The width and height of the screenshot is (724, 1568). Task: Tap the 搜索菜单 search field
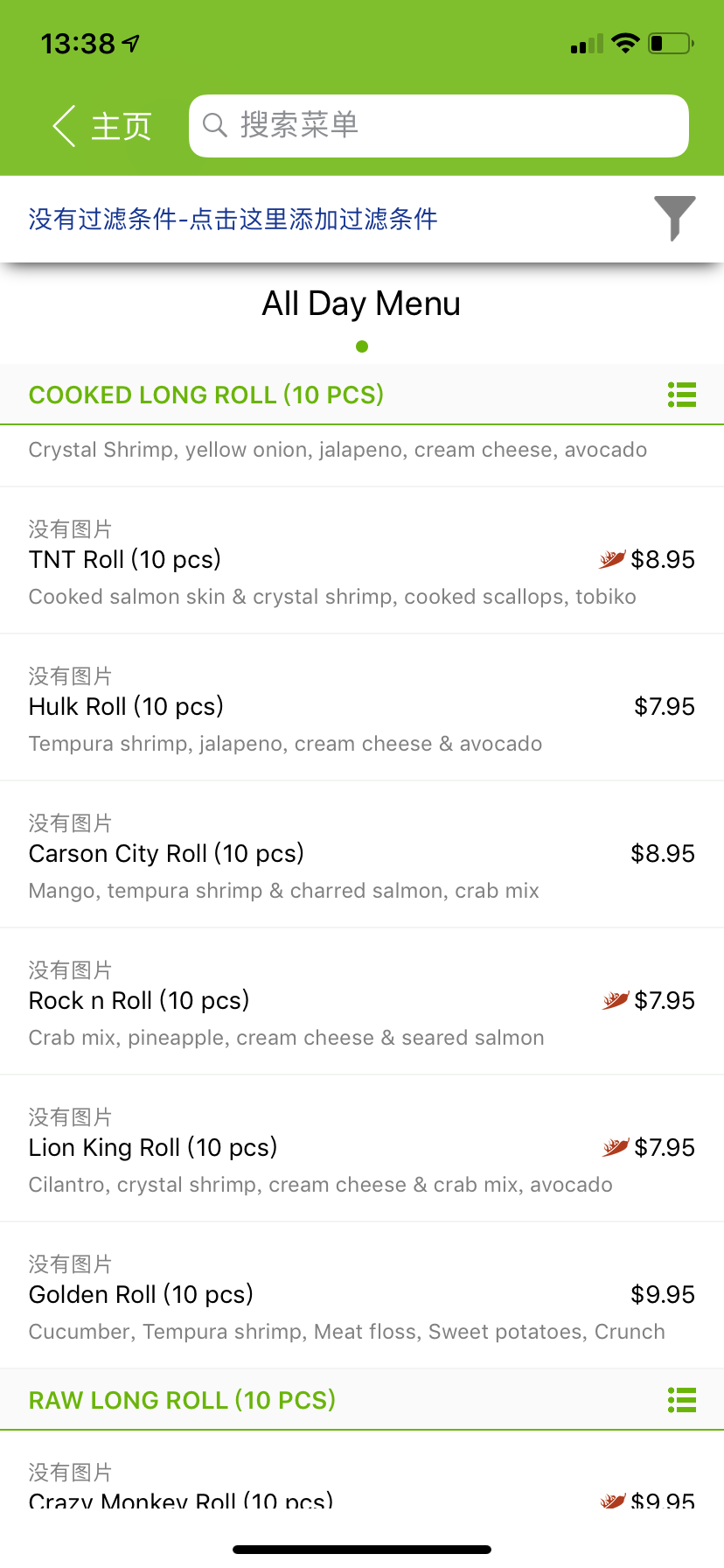[439, 126]
